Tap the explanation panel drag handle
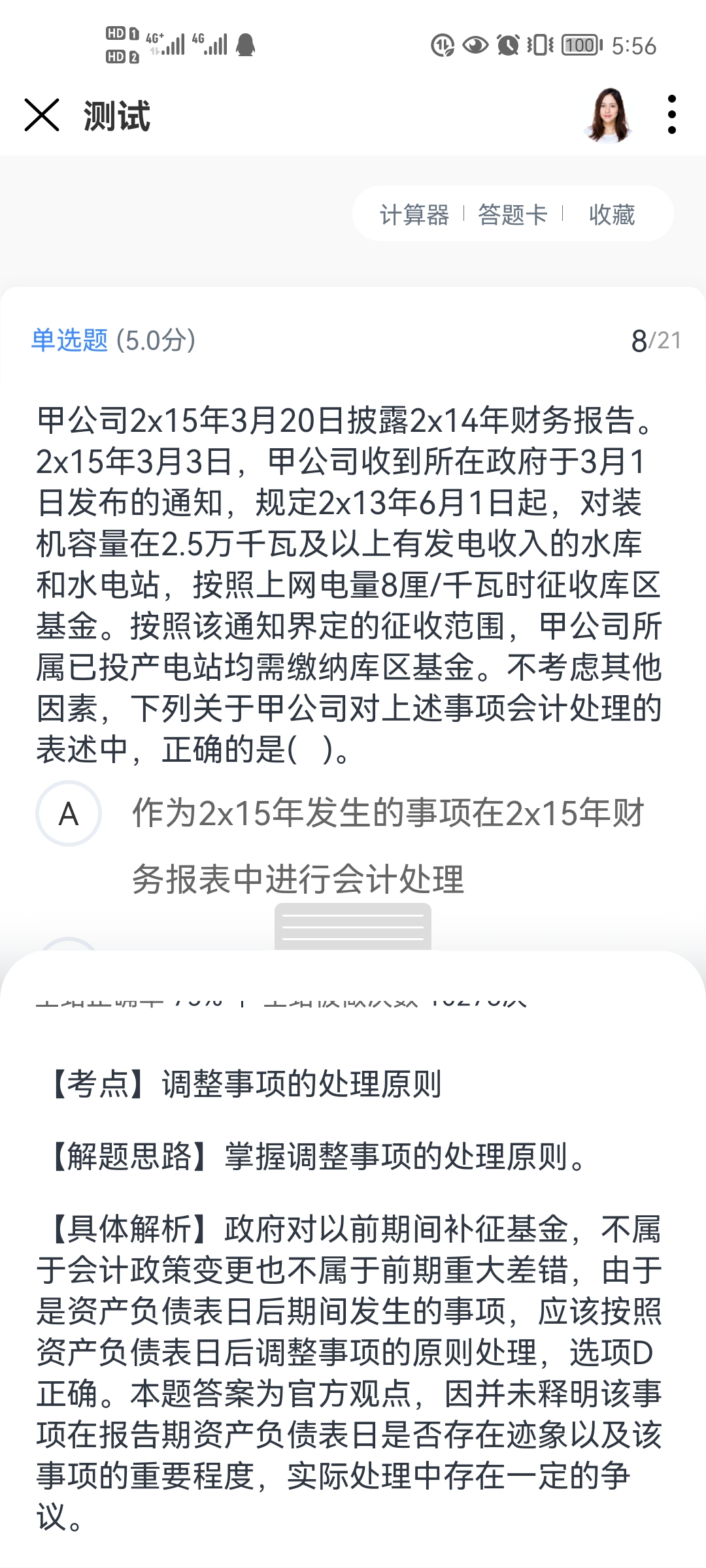Image resolution: width=706 pixels, height=1568 pixels. pyautogui.click(x=353, y=926)
